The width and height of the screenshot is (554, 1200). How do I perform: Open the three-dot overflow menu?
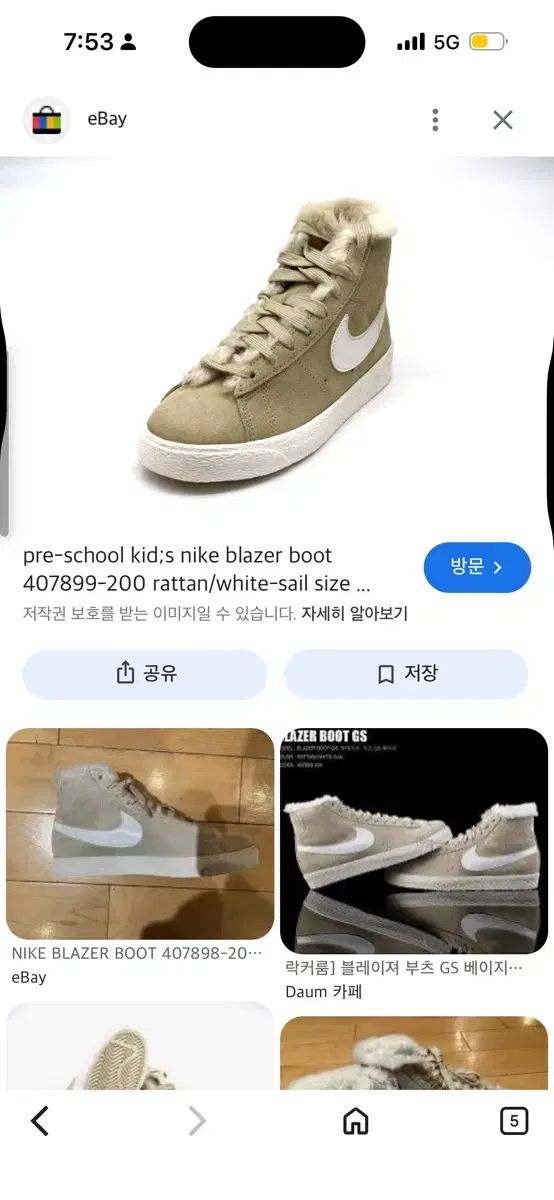tap(435, 120)
